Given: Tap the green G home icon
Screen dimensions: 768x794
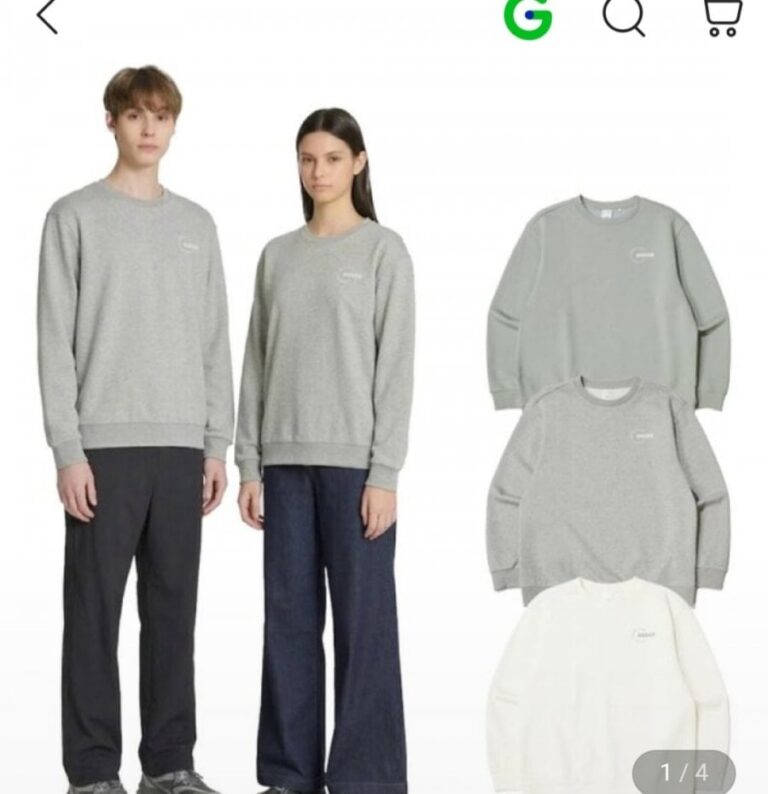Looking at the screenshot, I should click(527, 16).
